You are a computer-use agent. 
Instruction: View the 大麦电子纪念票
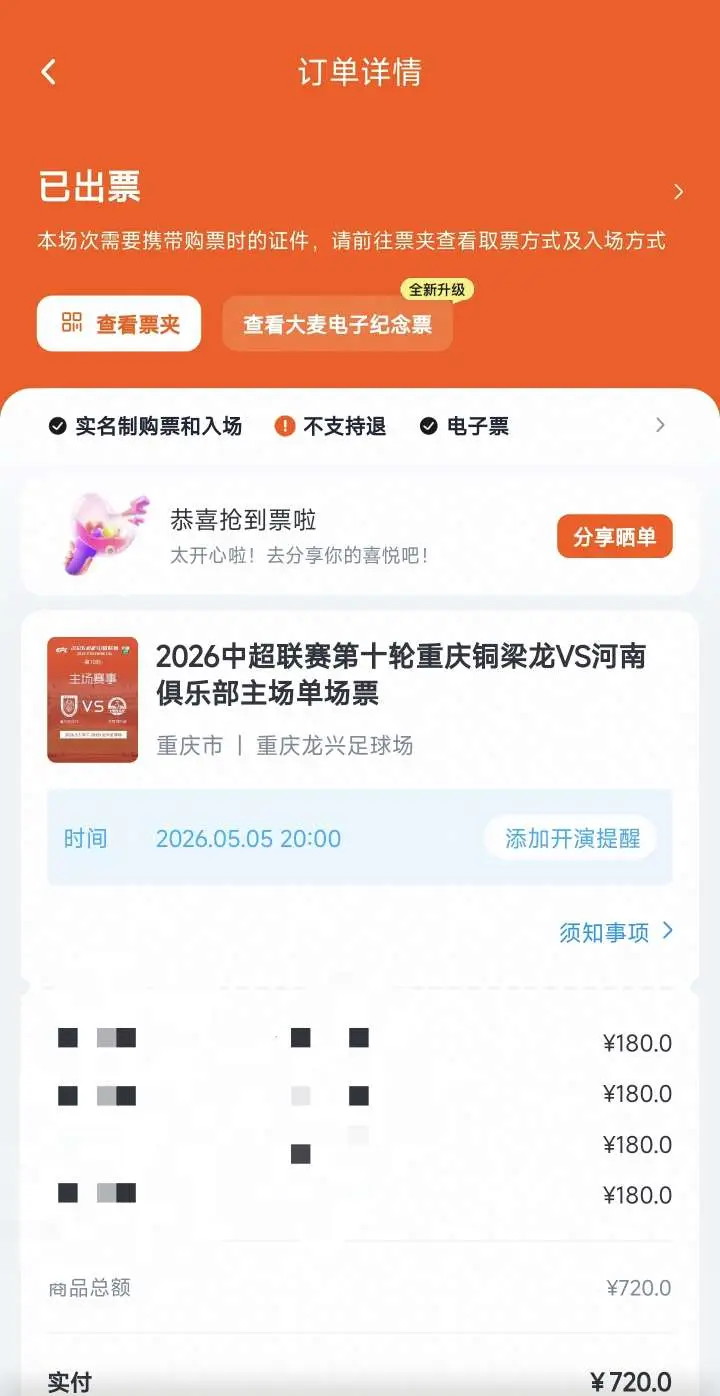coord(337,323)
